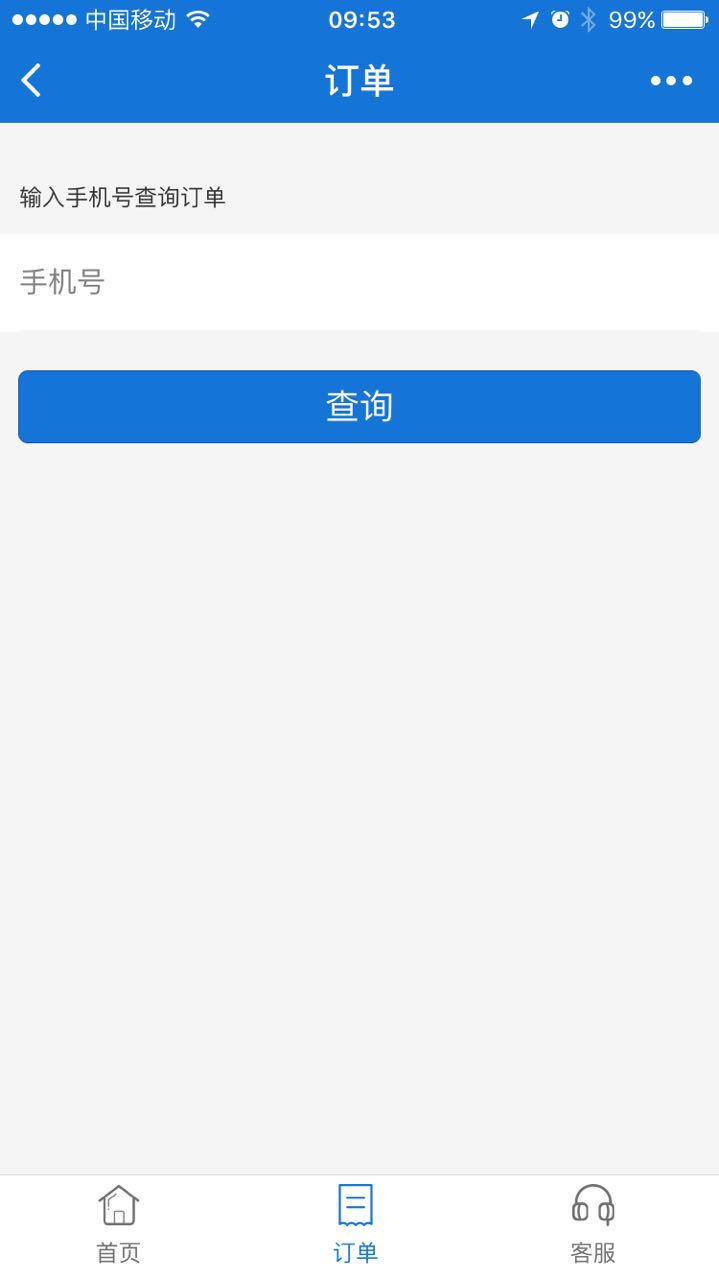Go back using the top-left arrow
The image size is (719, 1280).
[32, 80]
